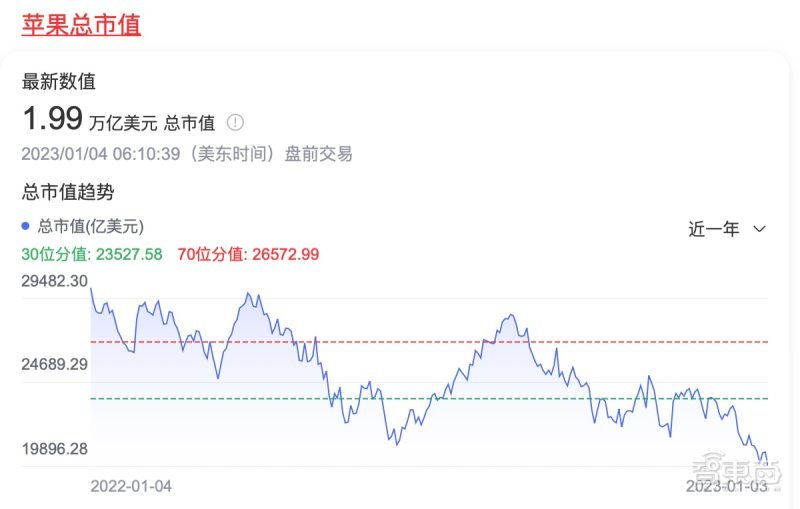The width and height of the screenshot is (800, 509).
Task: Expand the 近一年 time range dropdown
Action: coord(727,229)
